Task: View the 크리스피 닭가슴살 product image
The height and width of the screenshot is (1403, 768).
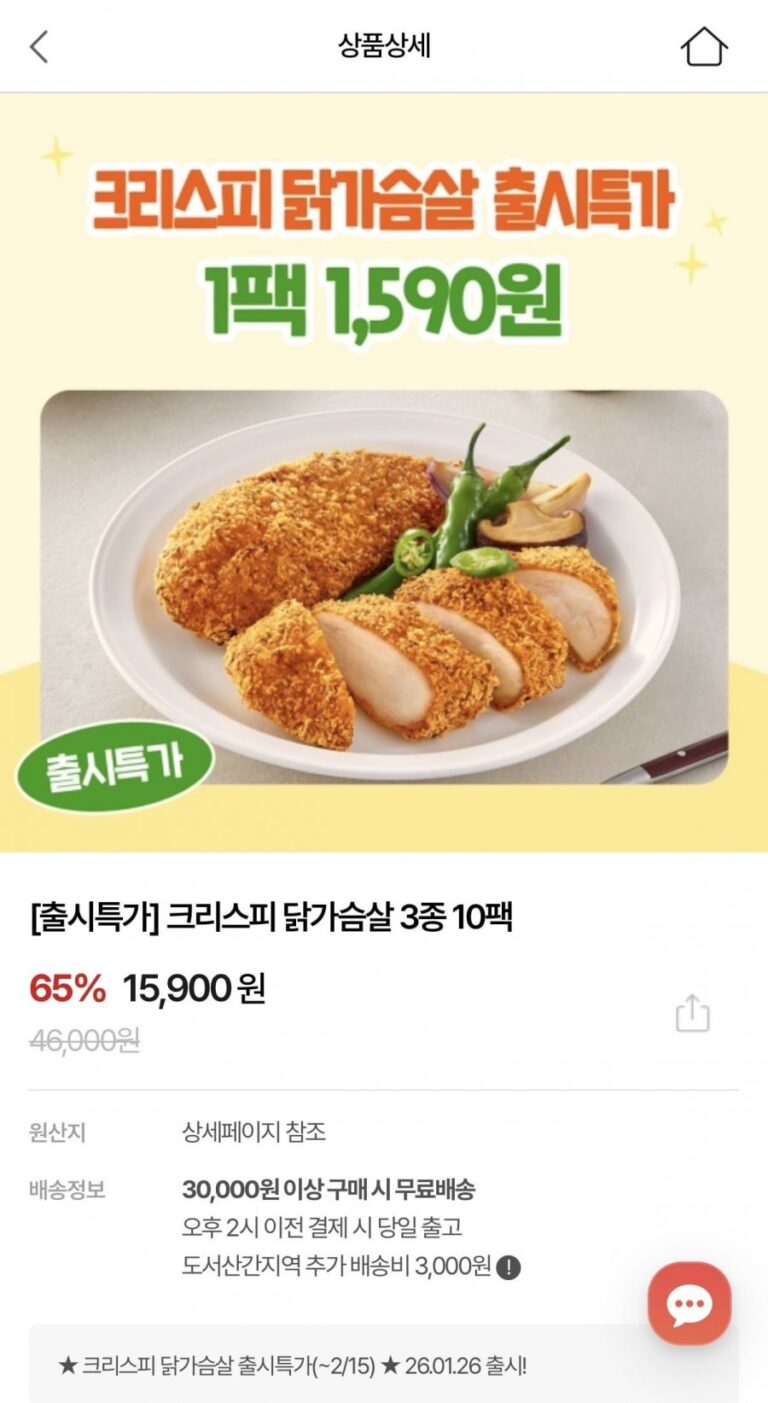Action: [384, 586]
